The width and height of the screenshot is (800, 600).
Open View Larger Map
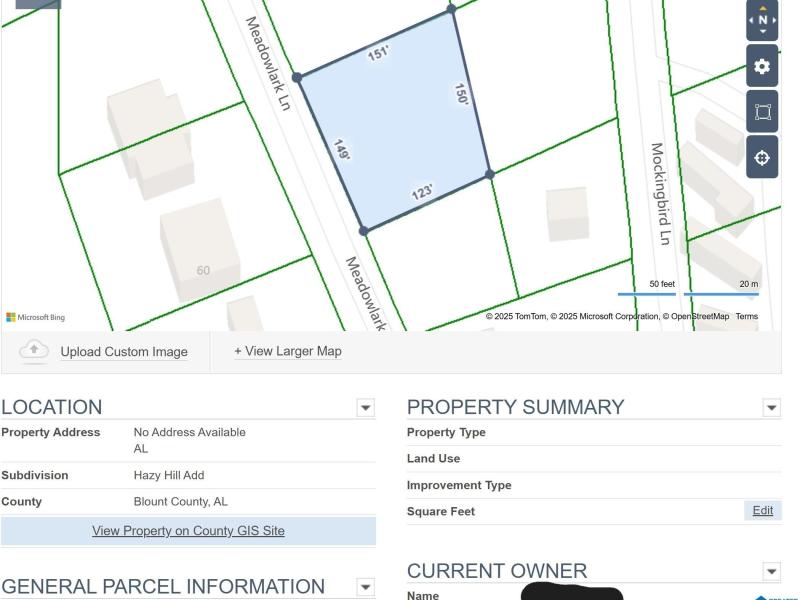288,351
